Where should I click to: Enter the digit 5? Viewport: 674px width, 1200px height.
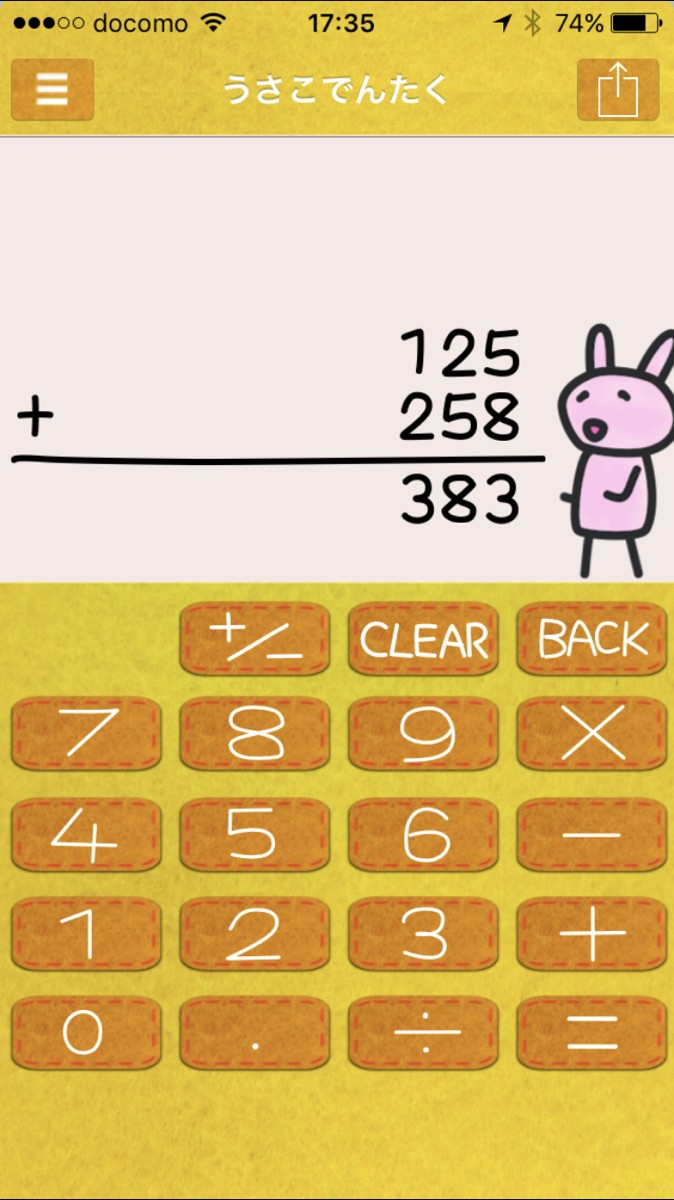[x=255, y=835]
